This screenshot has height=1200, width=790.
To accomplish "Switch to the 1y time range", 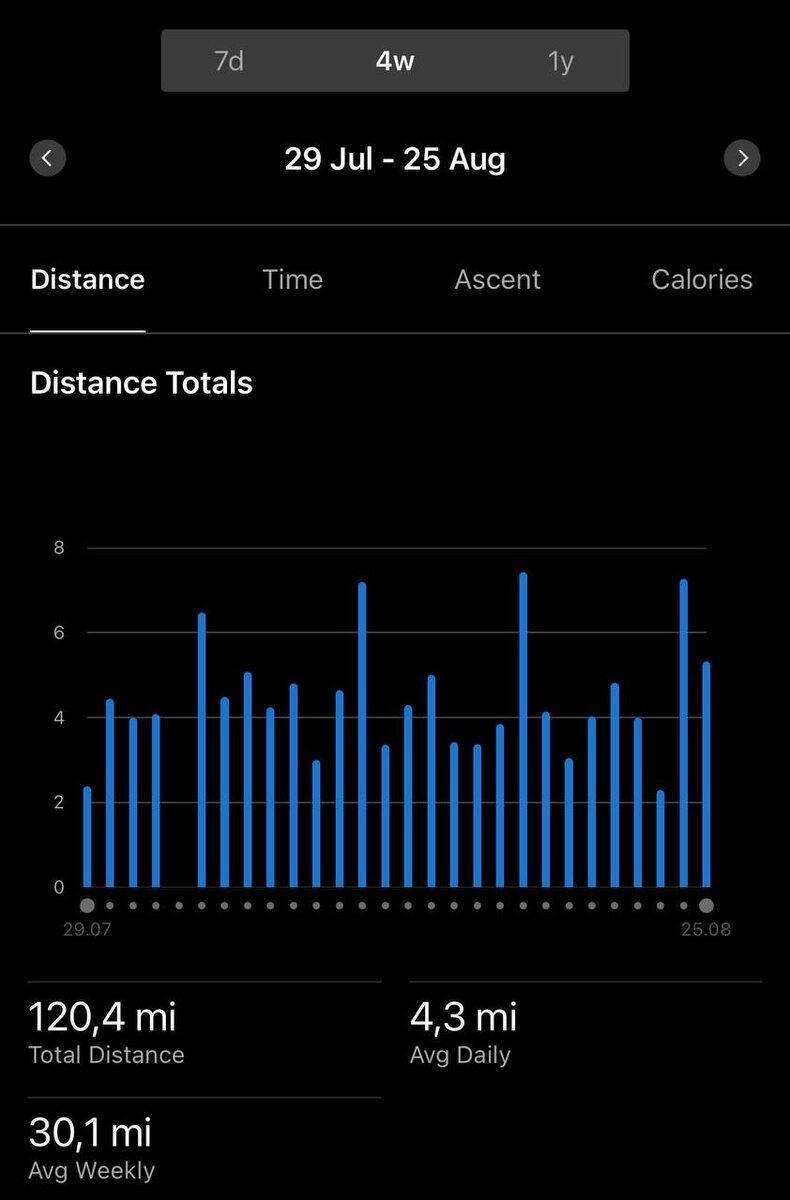I will tap(561, 61).
